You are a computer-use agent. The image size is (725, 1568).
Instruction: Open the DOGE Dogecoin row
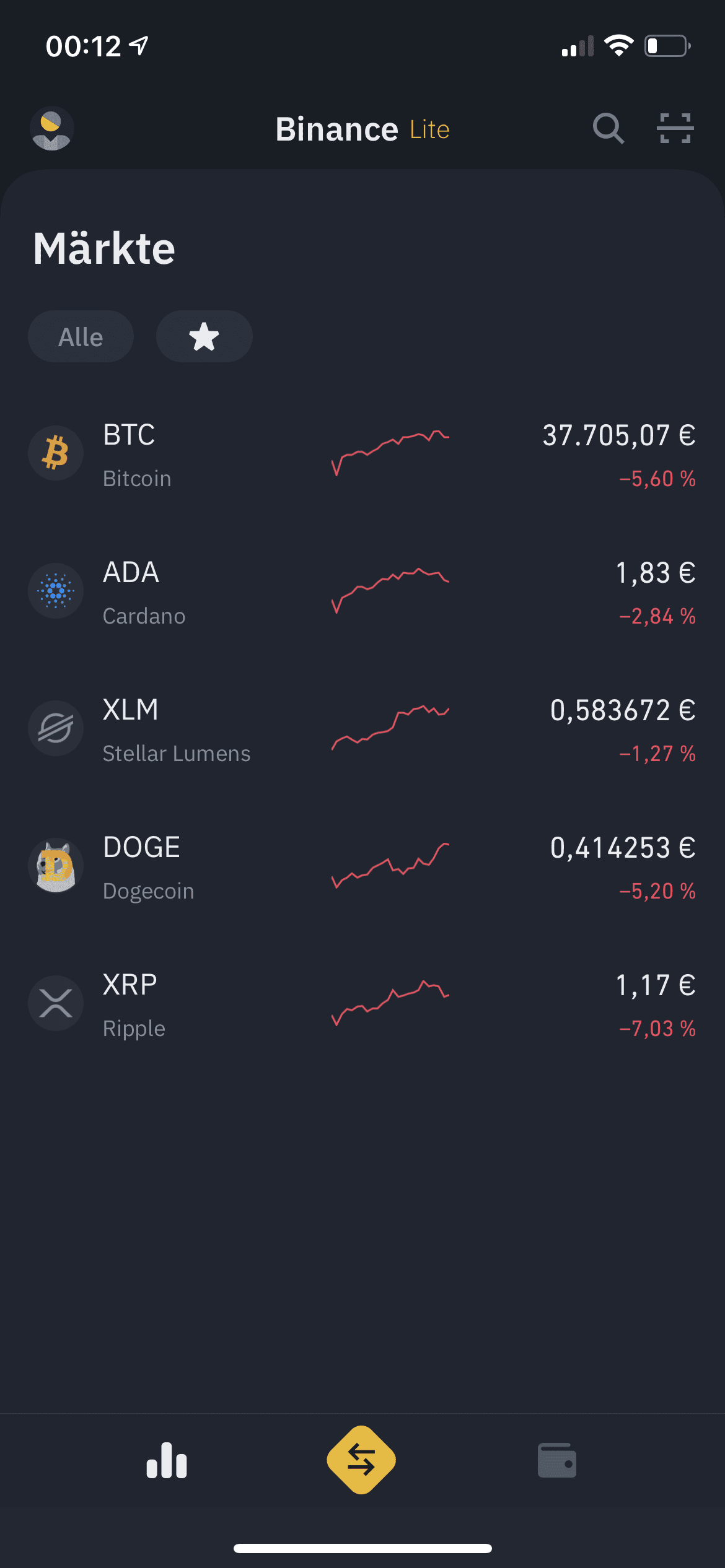coord(362,866)
